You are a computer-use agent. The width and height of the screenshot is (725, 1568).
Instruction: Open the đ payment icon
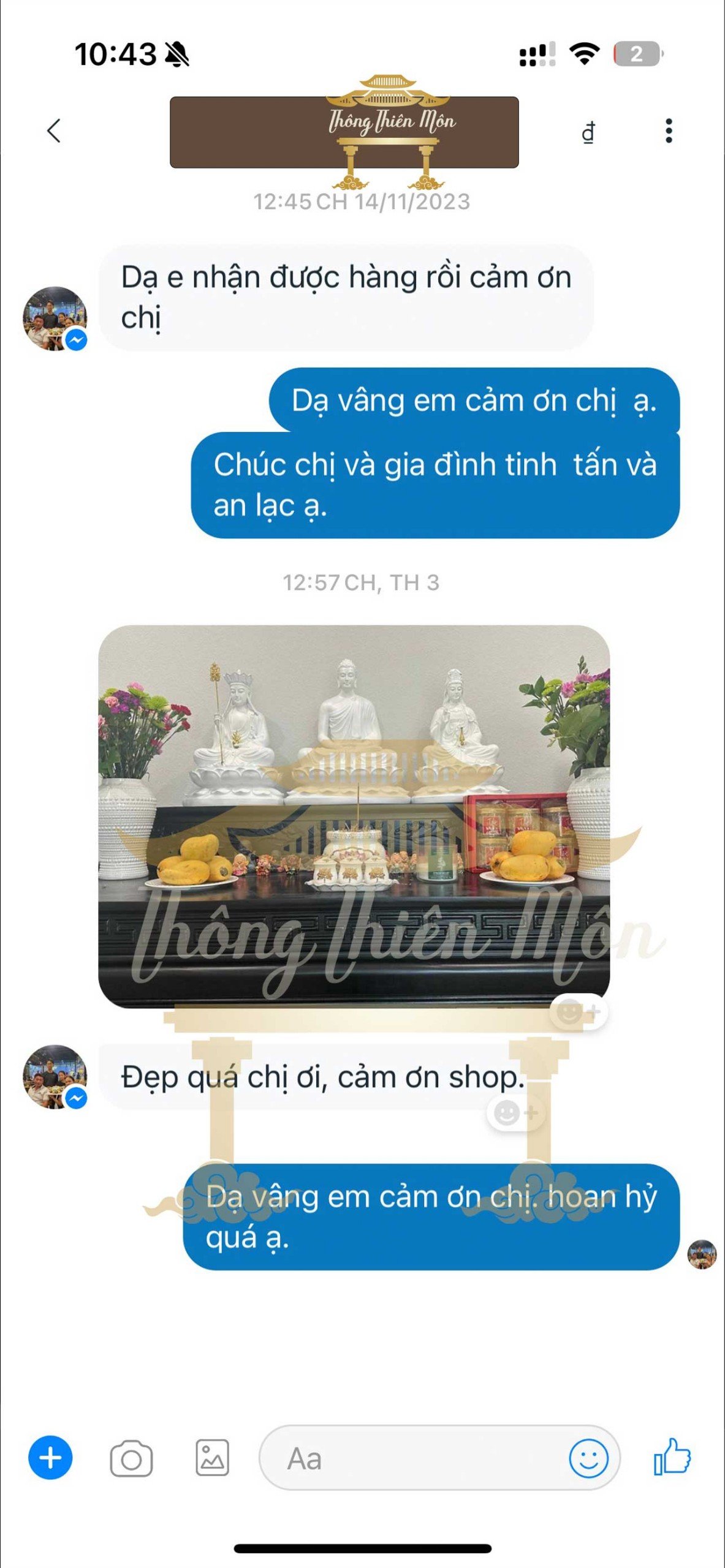588,132
